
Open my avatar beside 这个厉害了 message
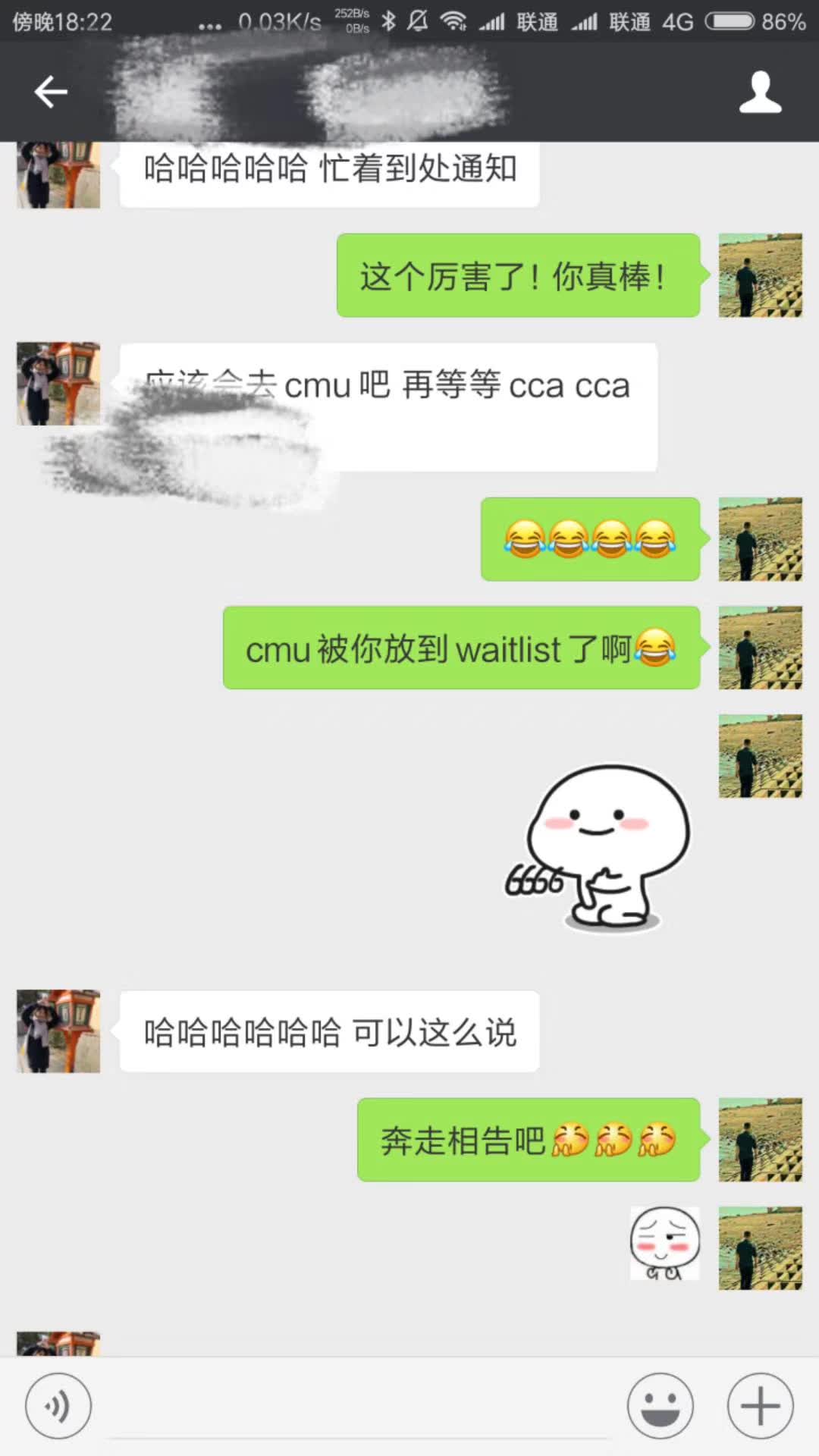tap(760, 275)
